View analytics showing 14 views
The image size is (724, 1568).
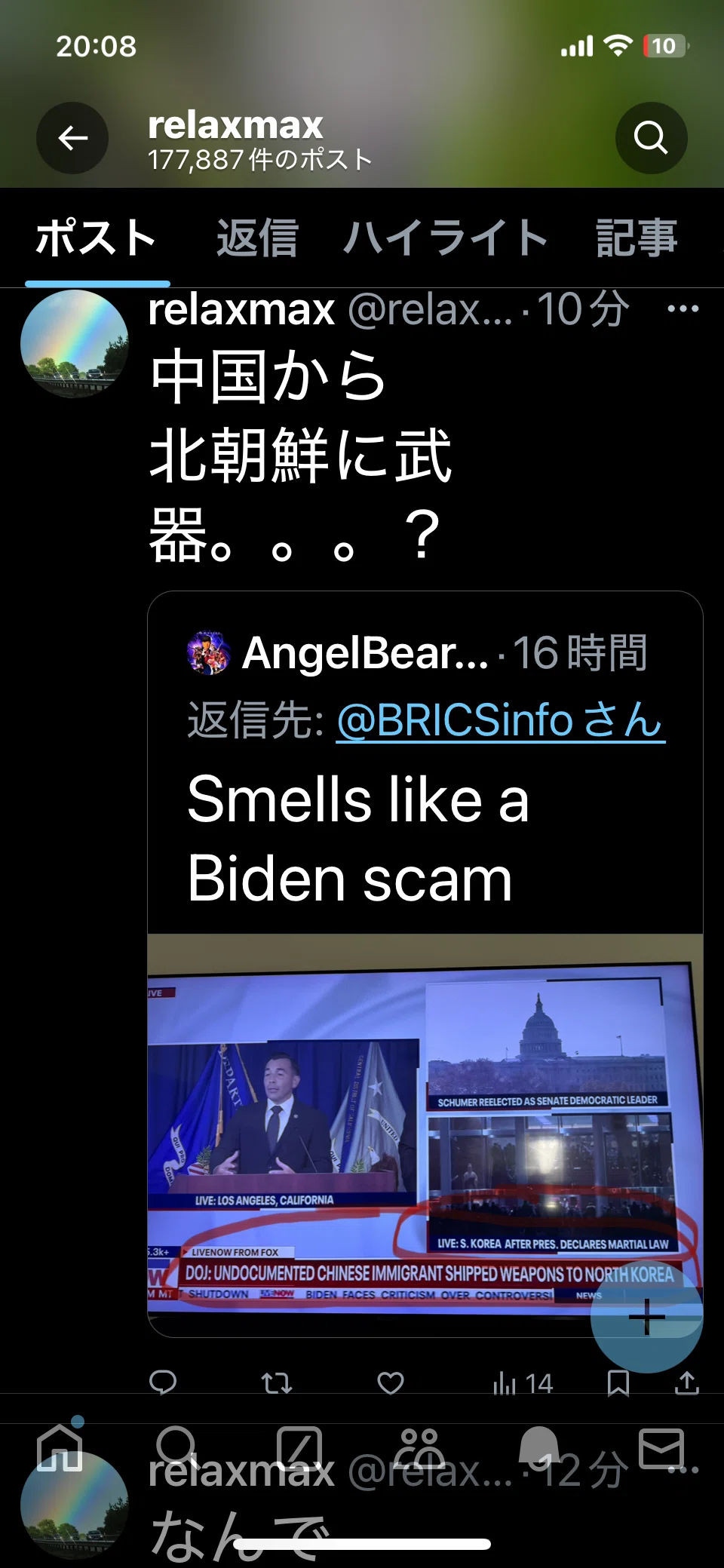(x=523, y=1383)
